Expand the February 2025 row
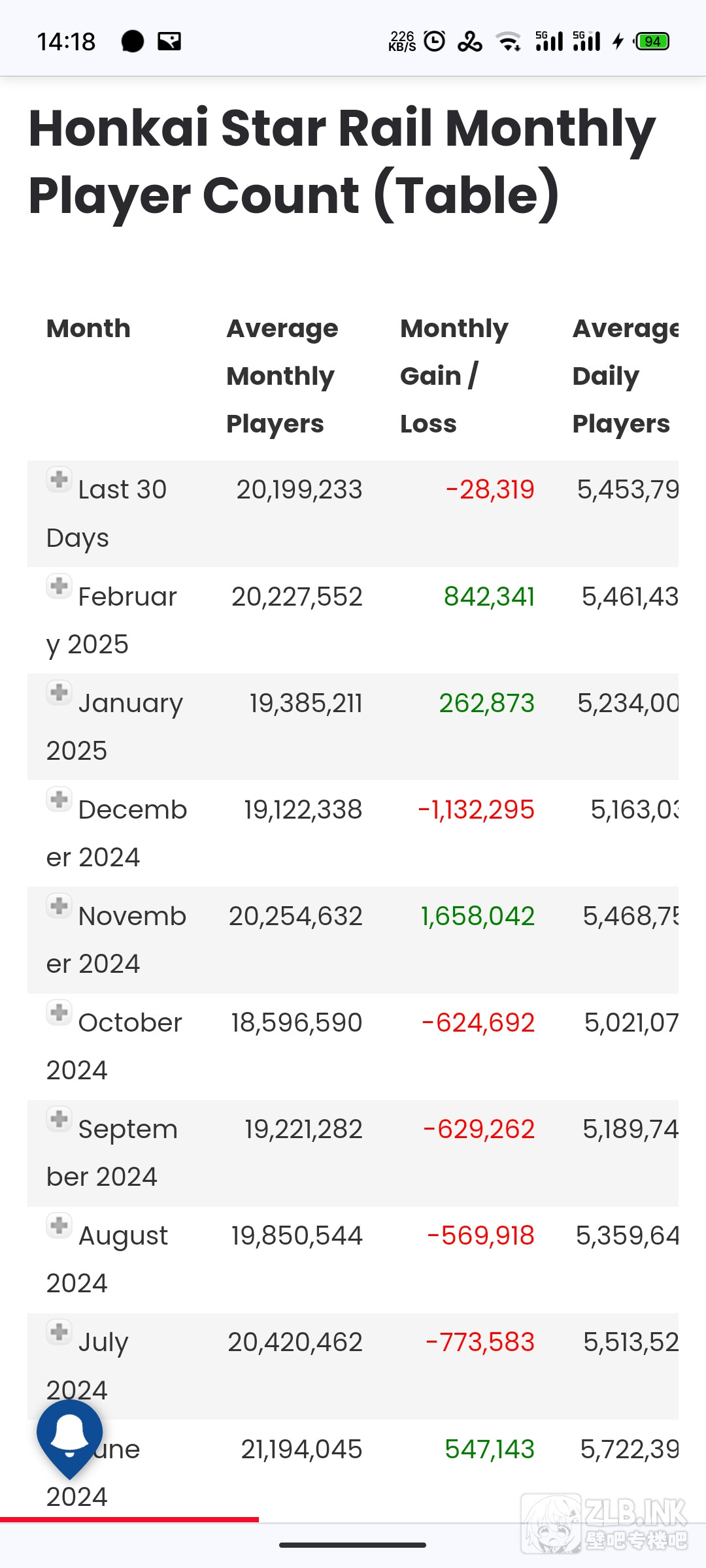This screenshot has height=1568, width=706. click(x=59, y=586)
